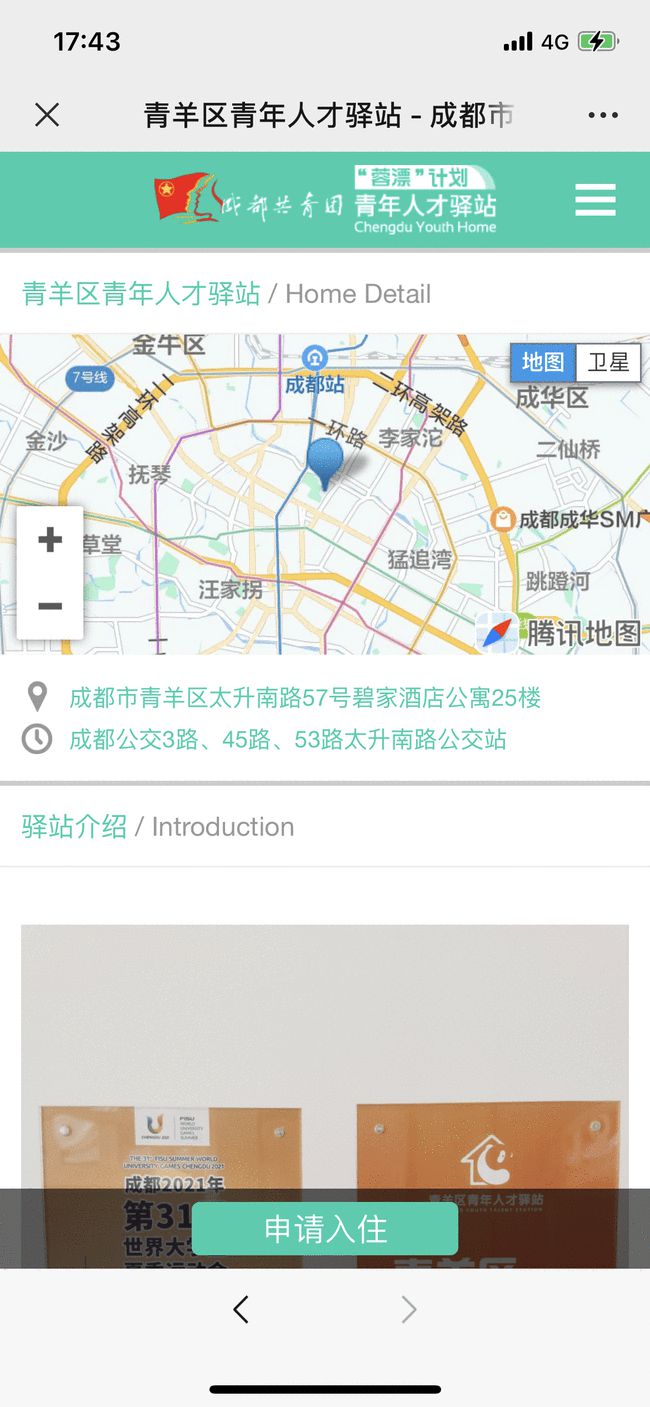Tap 申请入住 to apply for stay
Screen dimensions: 650x1407
325,1229
